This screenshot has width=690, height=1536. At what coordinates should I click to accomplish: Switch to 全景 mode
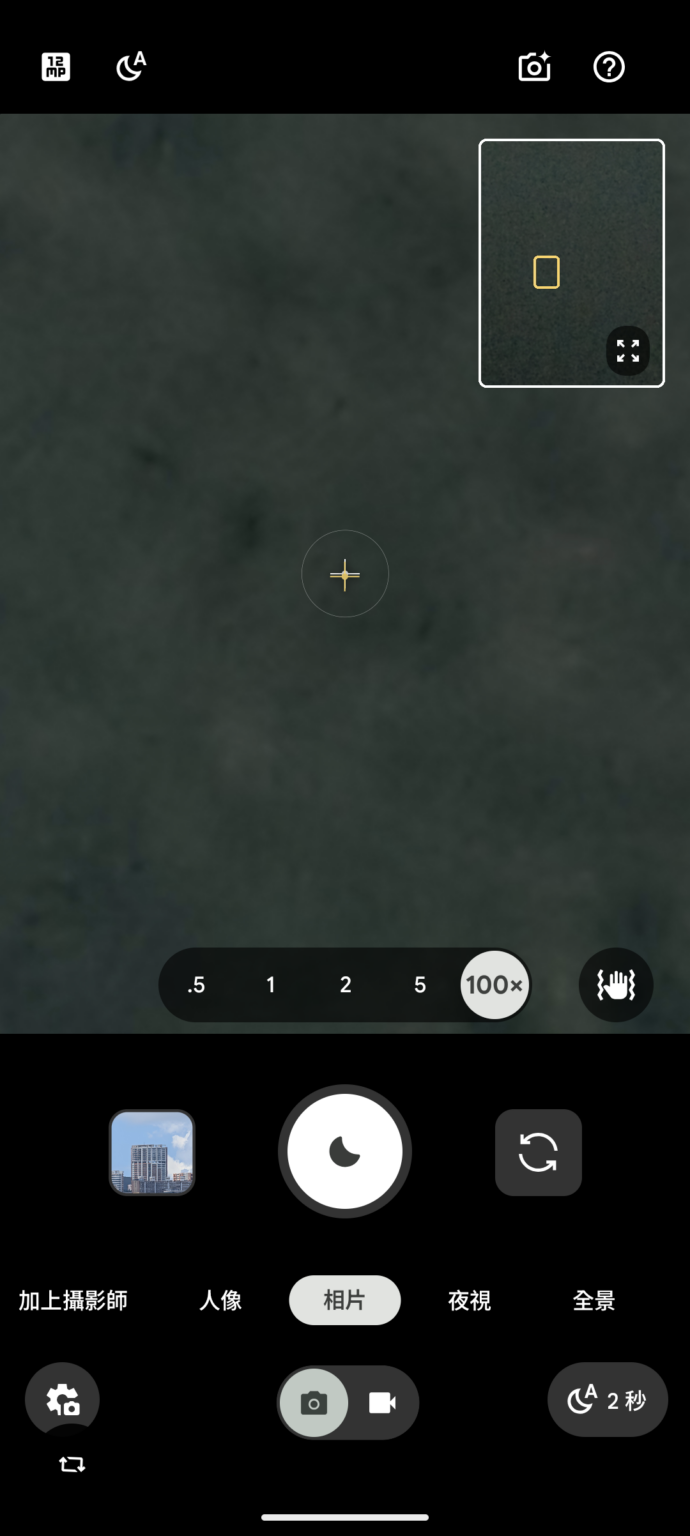[594, 1300]
